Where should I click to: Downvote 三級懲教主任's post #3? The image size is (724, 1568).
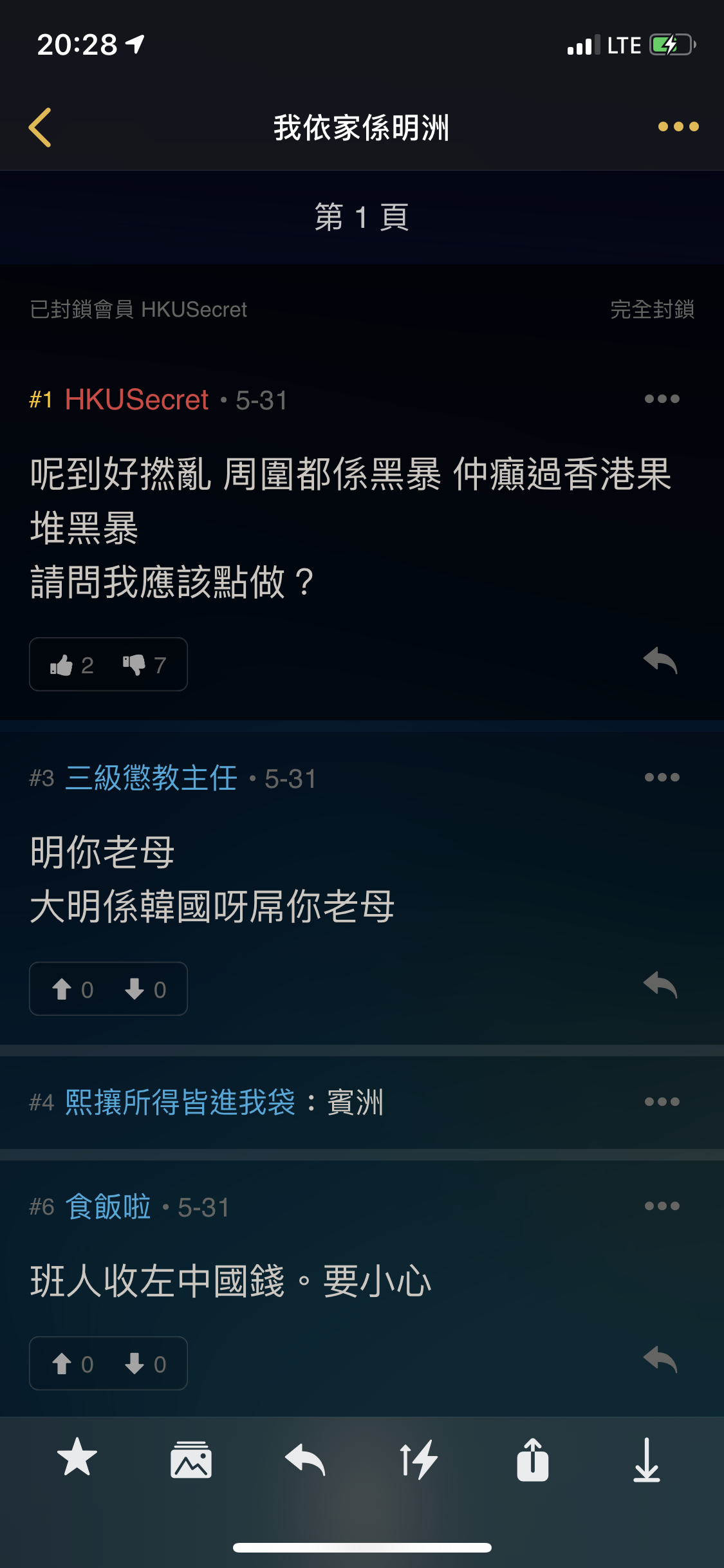point(145,989)
